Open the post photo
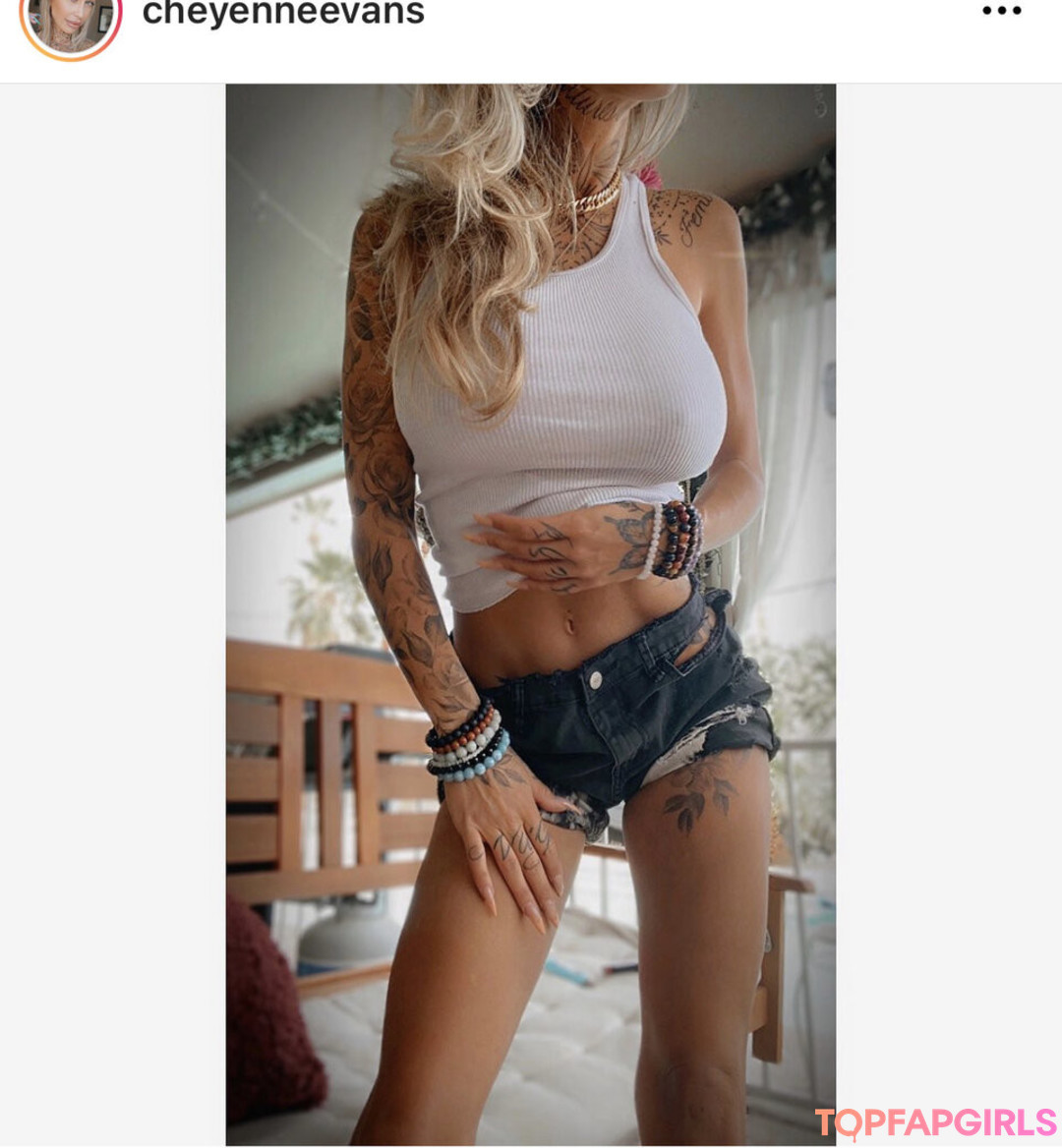The height and width of the screenshot is (1148, 1062). click(530, 613)
